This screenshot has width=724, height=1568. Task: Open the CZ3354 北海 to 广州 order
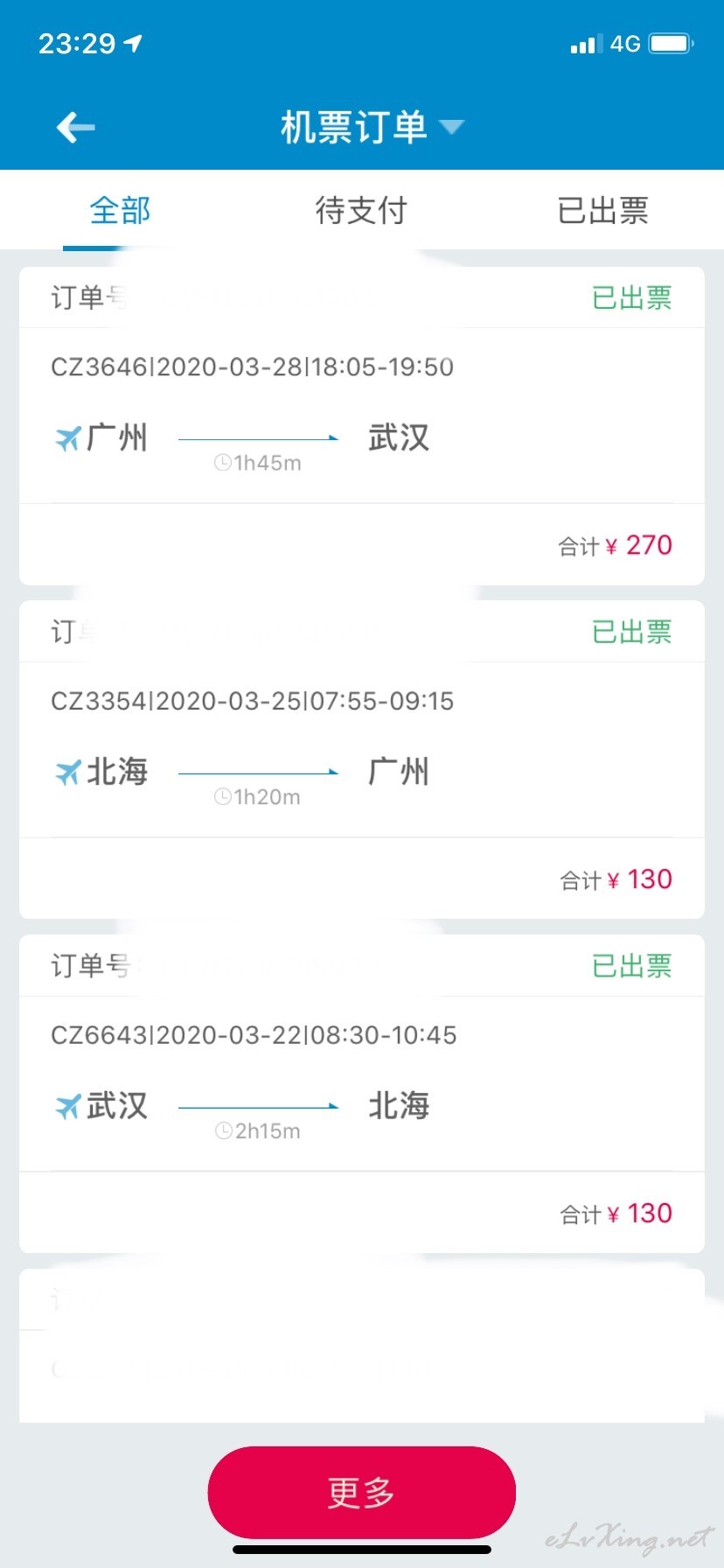point(362,759)
